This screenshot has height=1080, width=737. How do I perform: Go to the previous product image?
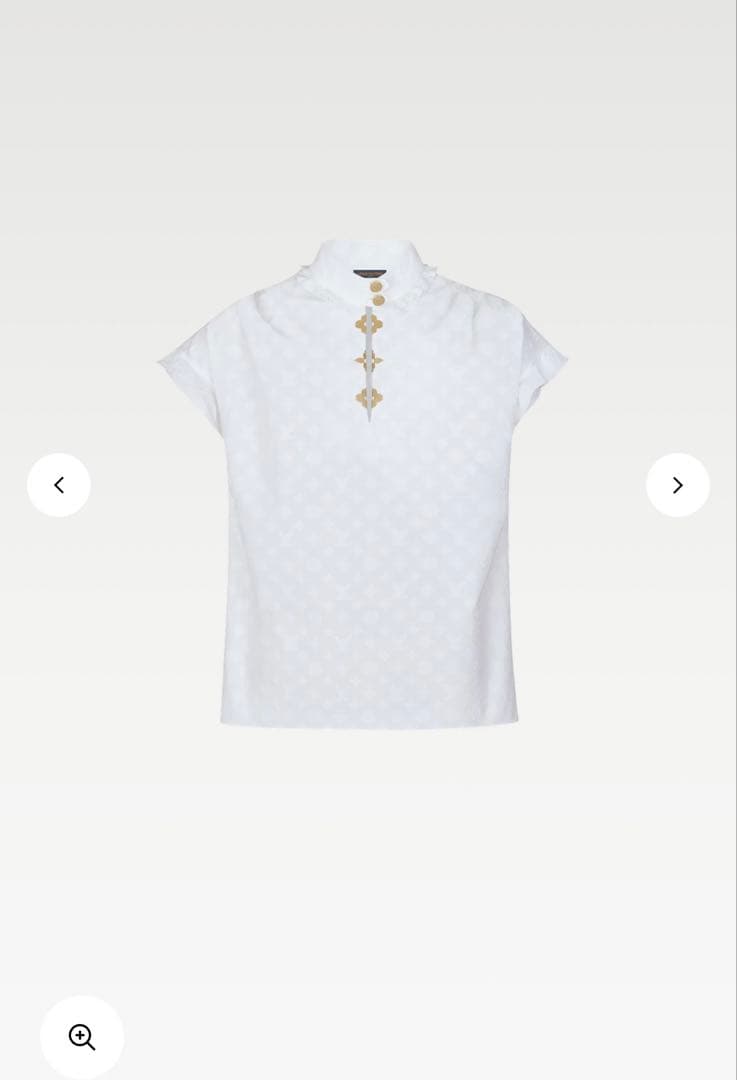(59, 485)
